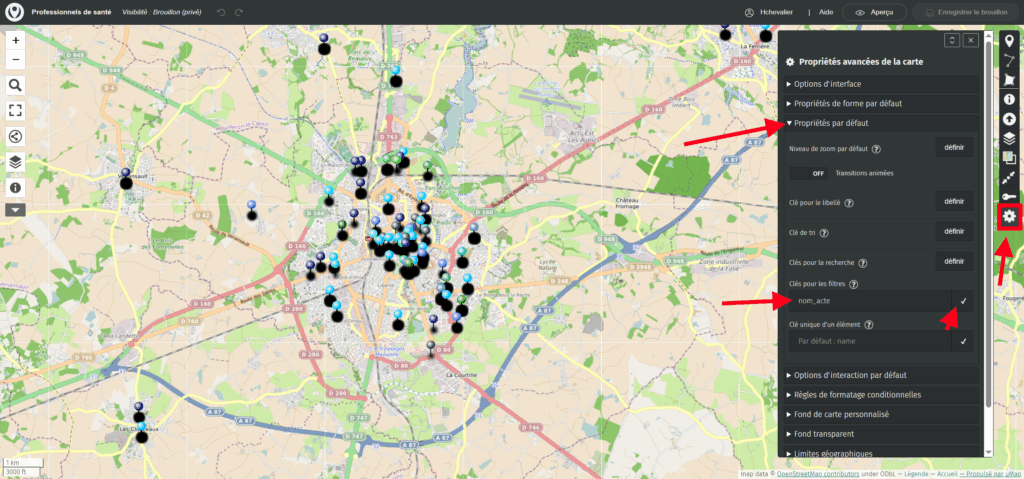Click the Aperçu preview button

[874, 12]
